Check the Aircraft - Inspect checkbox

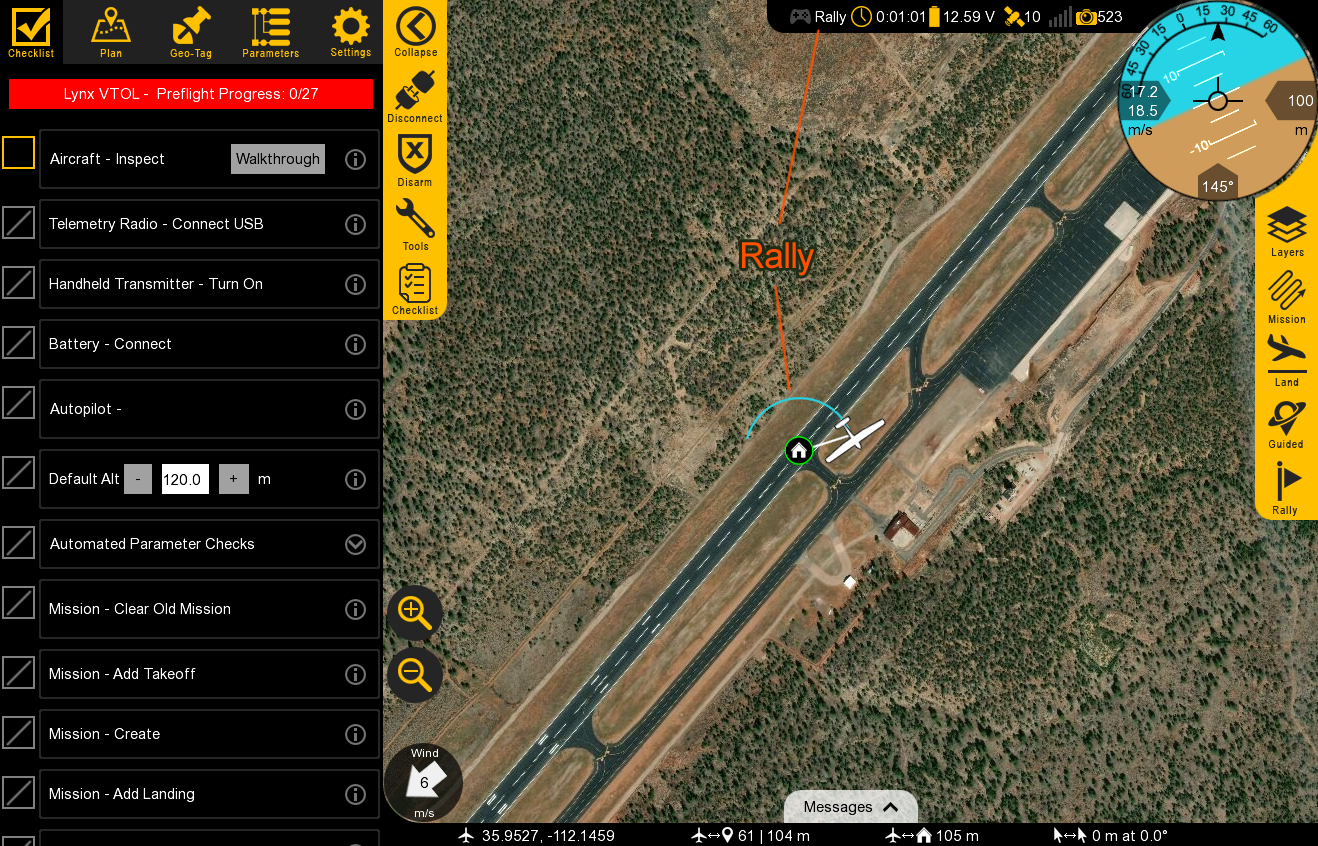coord(18,153)
